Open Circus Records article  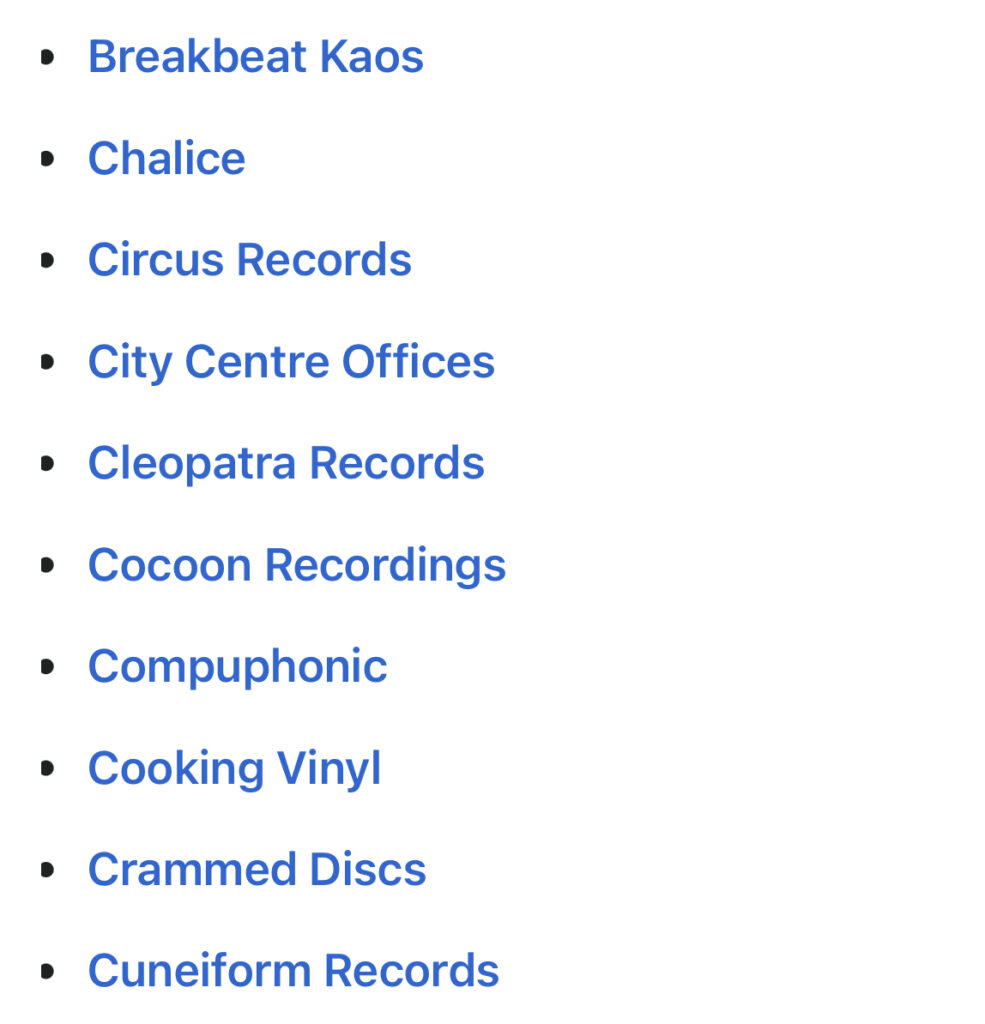point(249,260)
